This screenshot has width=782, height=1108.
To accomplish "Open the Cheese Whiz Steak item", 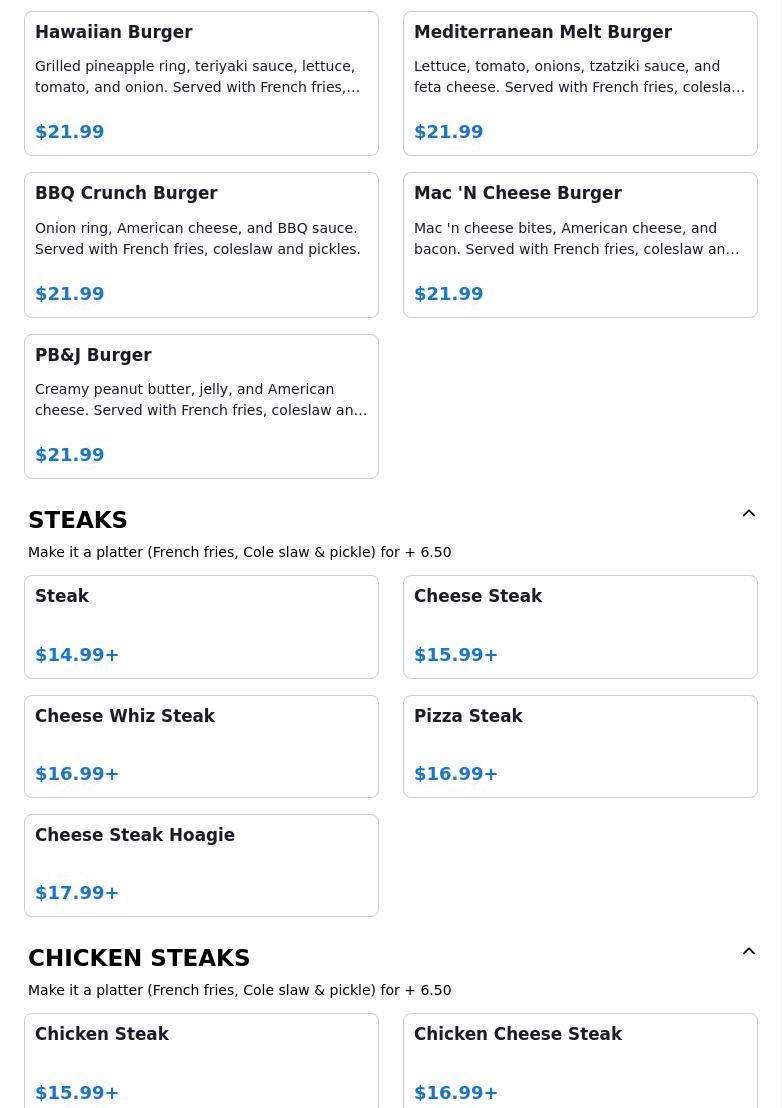I will coord(201,746).
